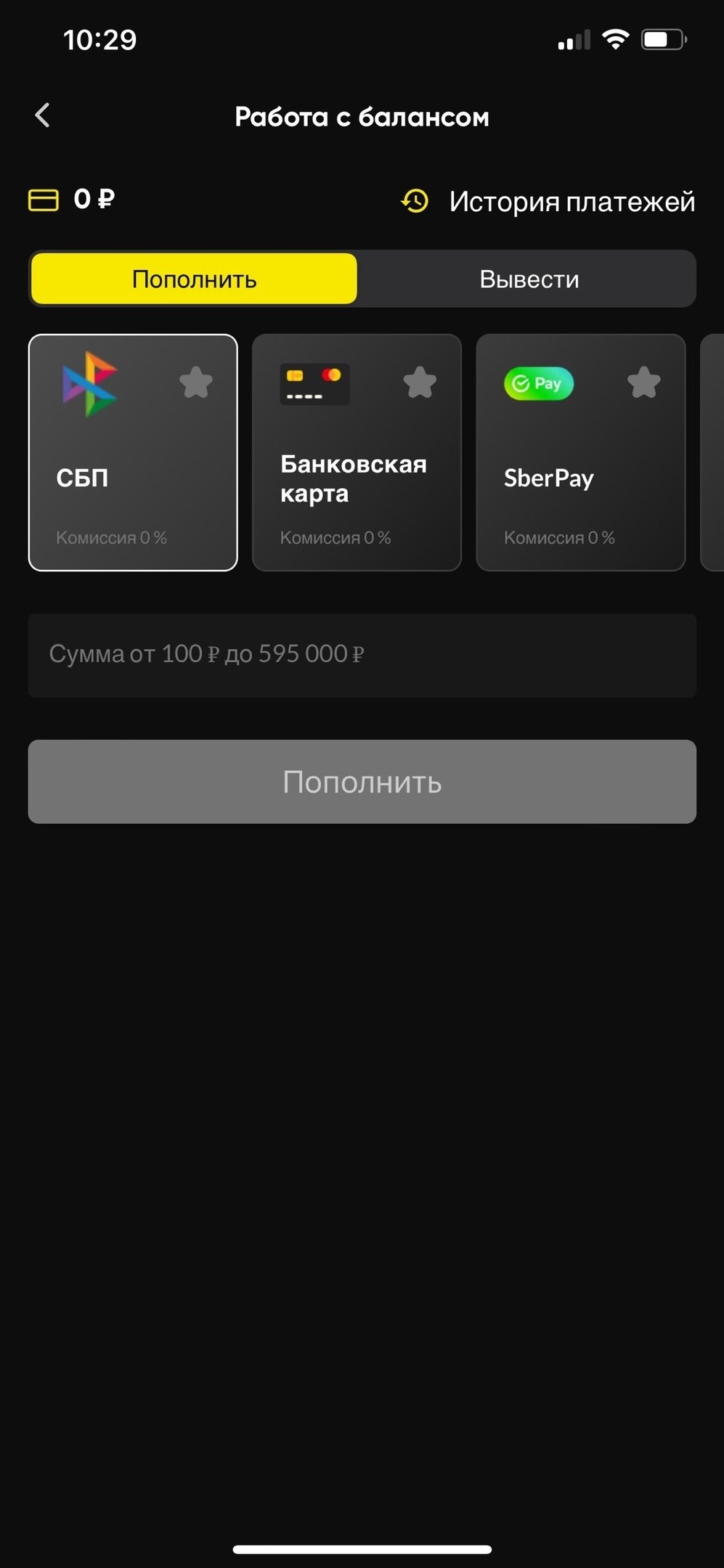Go back from the balance screen
The width and height of the screenshot is (724, 1568).
[x=43, y=115]
